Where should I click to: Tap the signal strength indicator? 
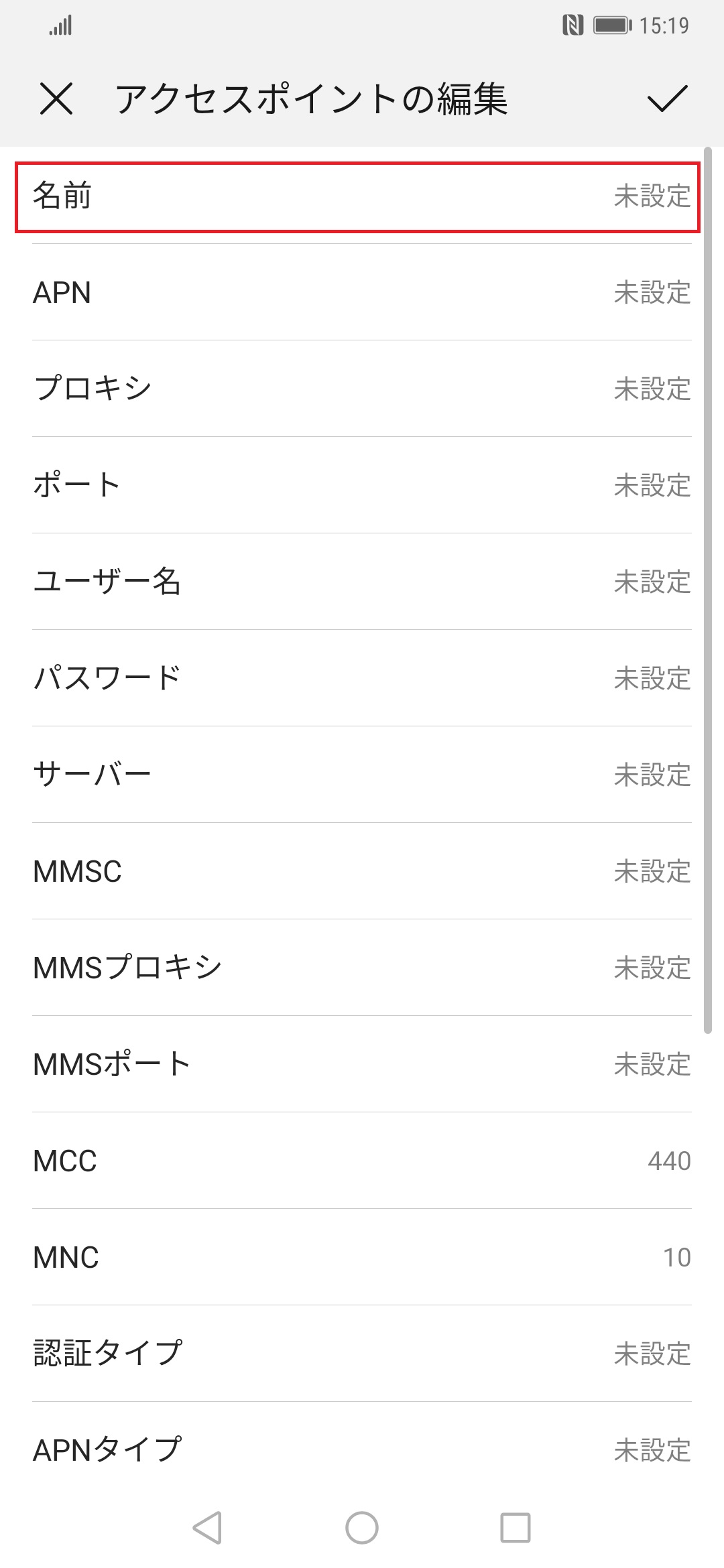tap(61, 25)
